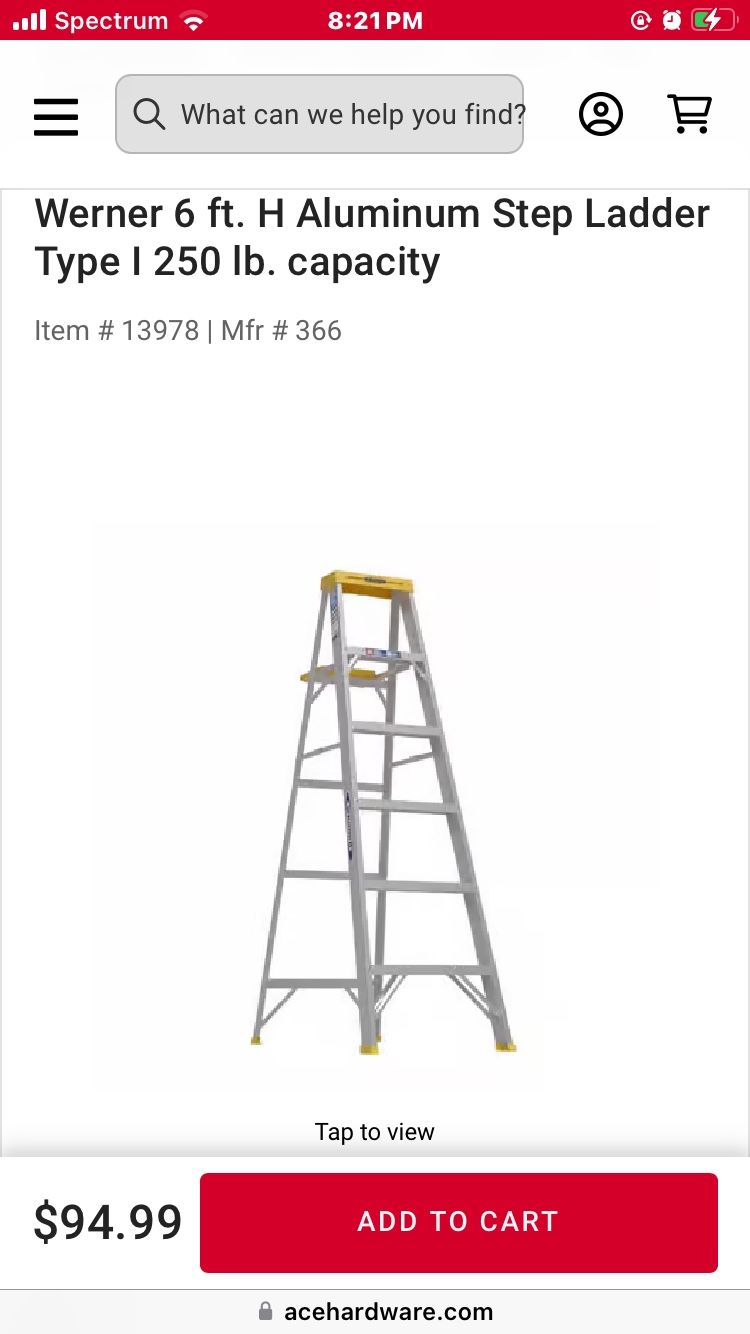Open the account profile icon
Image resolution: width=750 pixels, height=1334 pixels.
coord(601,115)
